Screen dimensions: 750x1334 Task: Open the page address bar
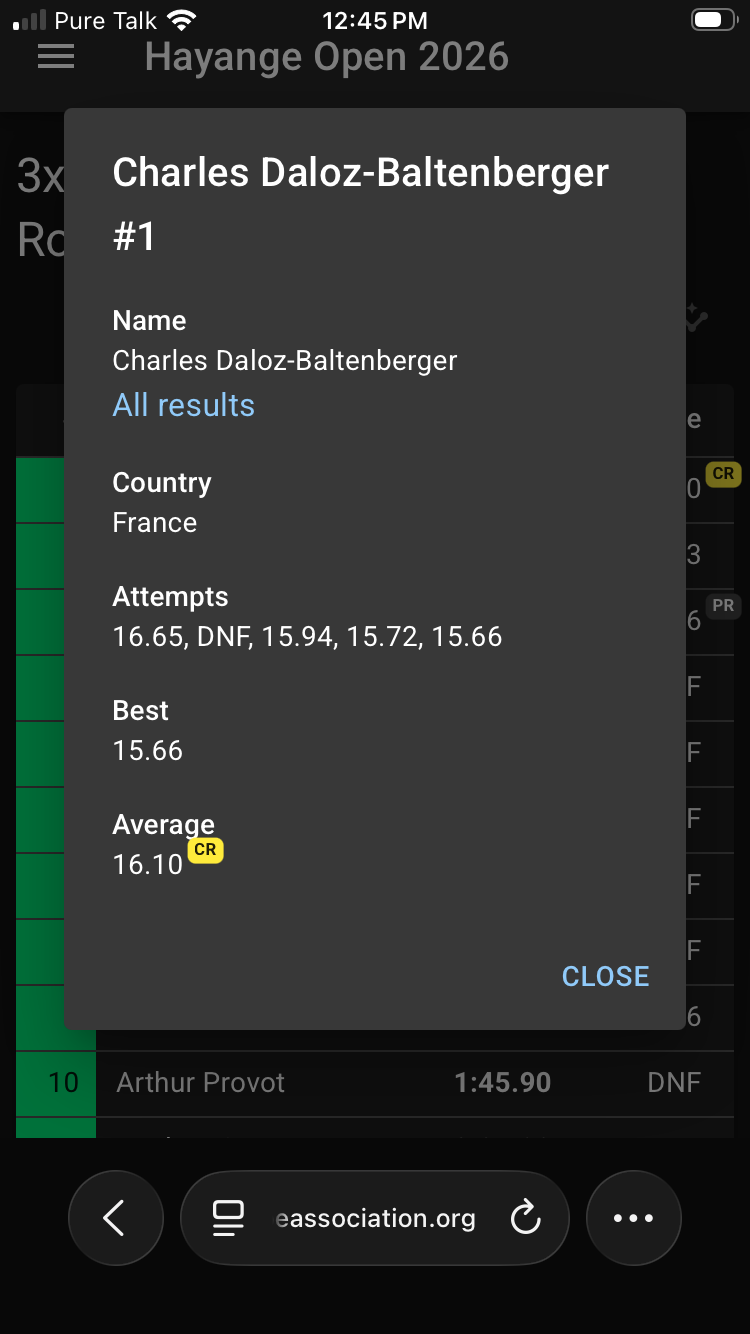click(375, 1218)
